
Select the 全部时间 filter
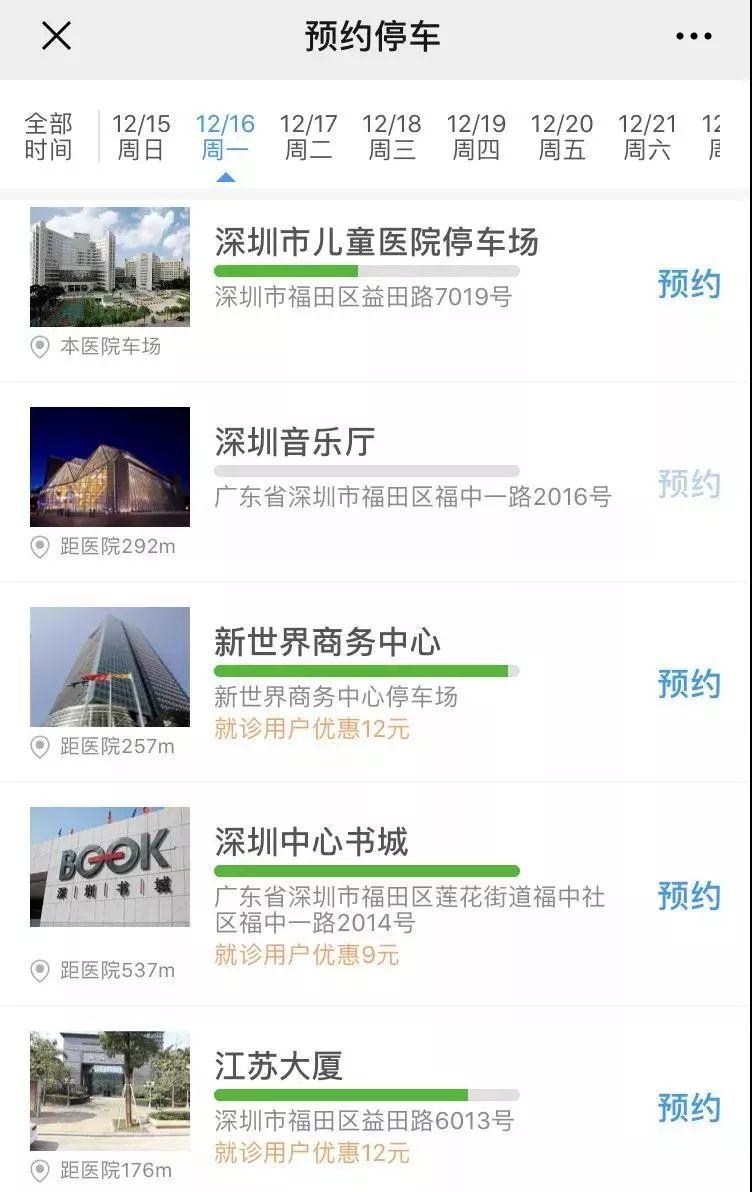(x=48, y=137)
